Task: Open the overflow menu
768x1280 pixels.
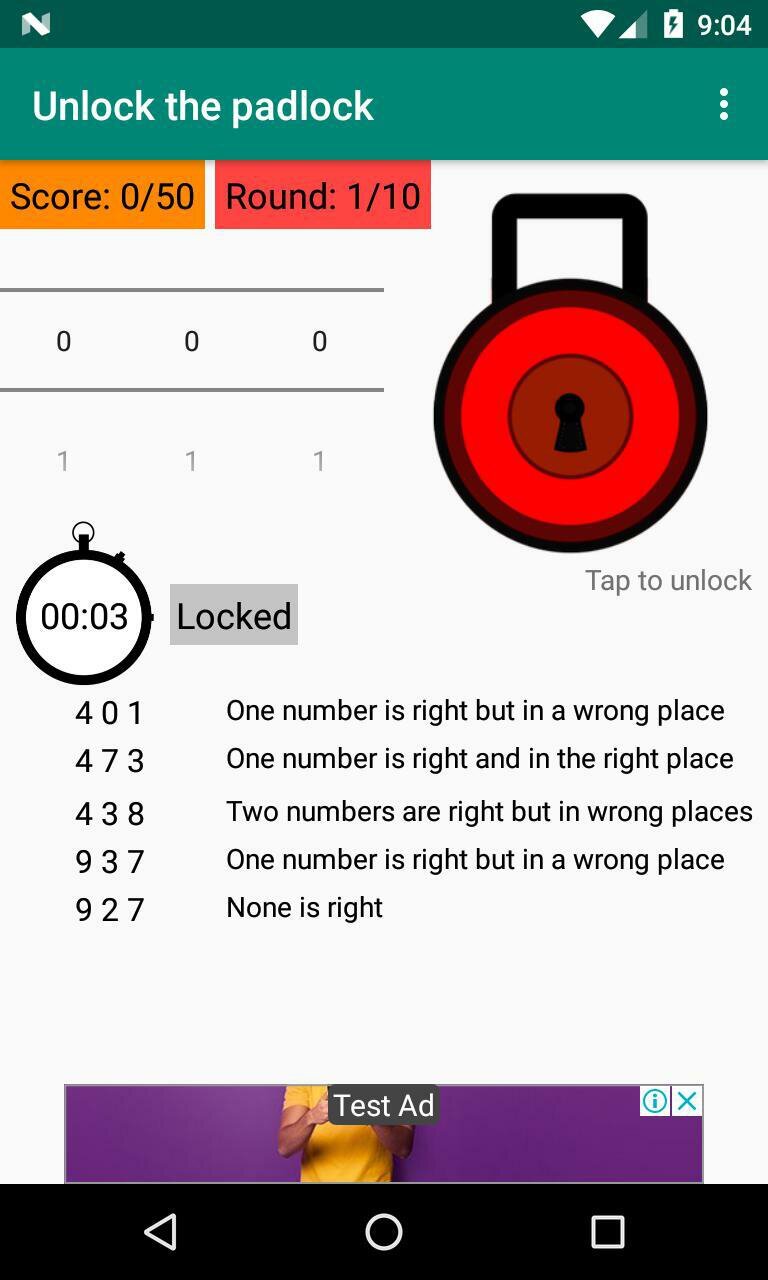Action: pos(723,105)
